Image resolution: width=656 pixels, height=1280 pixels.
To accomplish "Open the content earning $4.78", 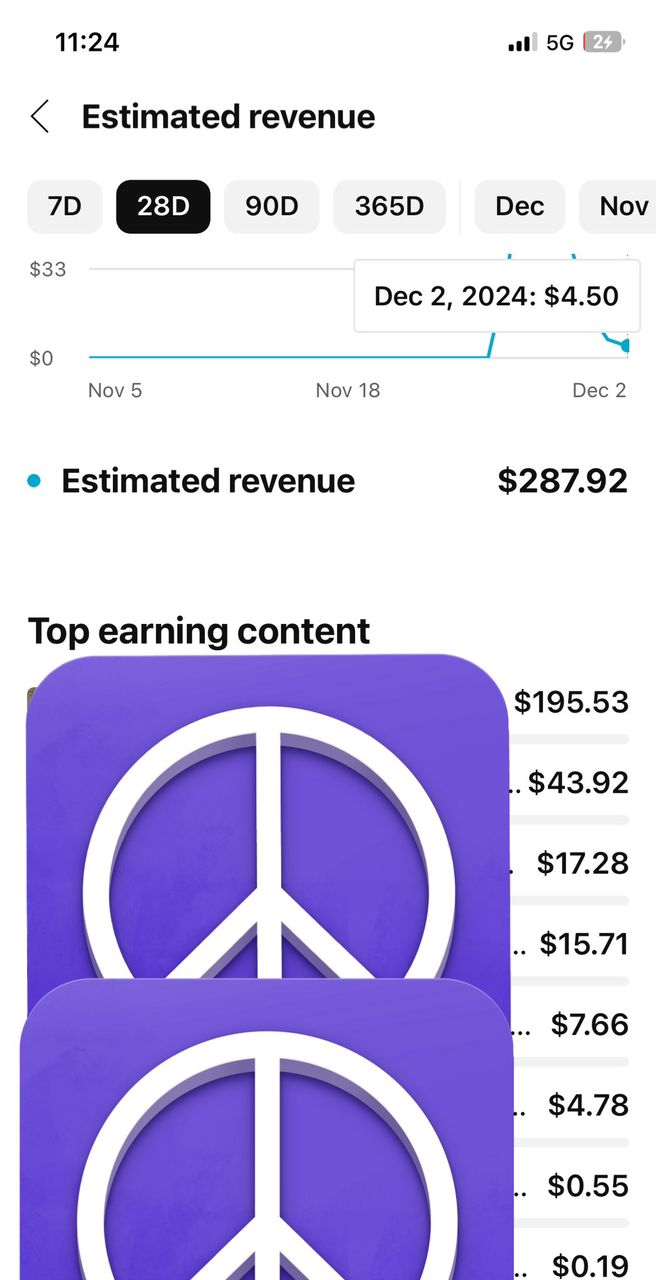I will pos(586,1105).
